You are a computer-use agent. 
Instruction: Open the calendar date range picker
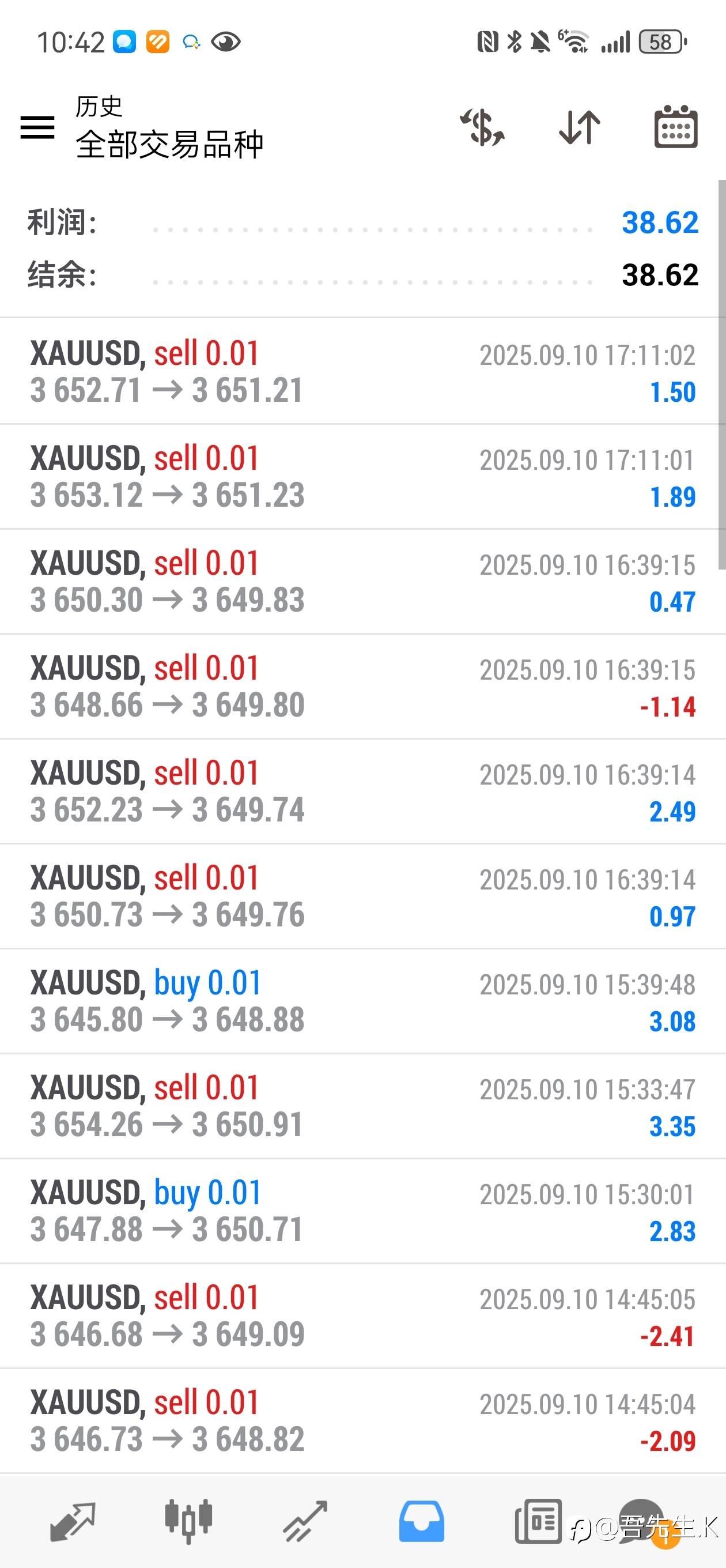point(675,127)
